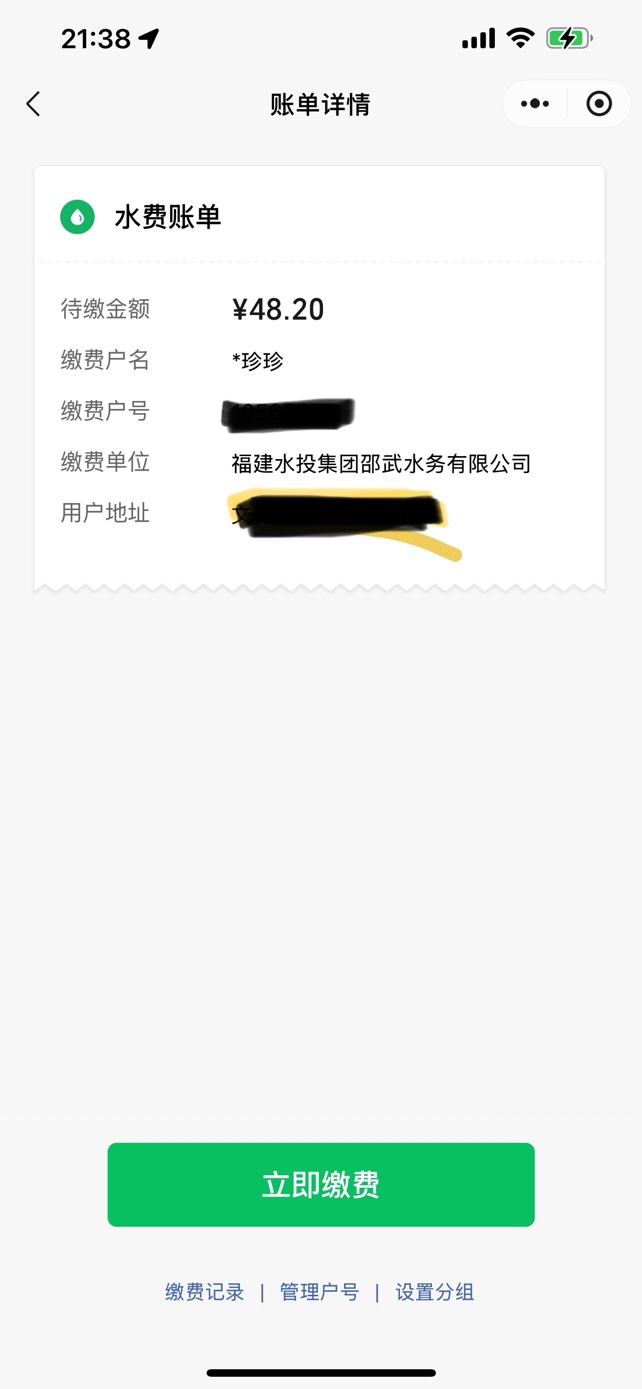642x1389 pixels.
Task: Tap 立即缴费 to pay the water bill
Action: click(321, 1185)
